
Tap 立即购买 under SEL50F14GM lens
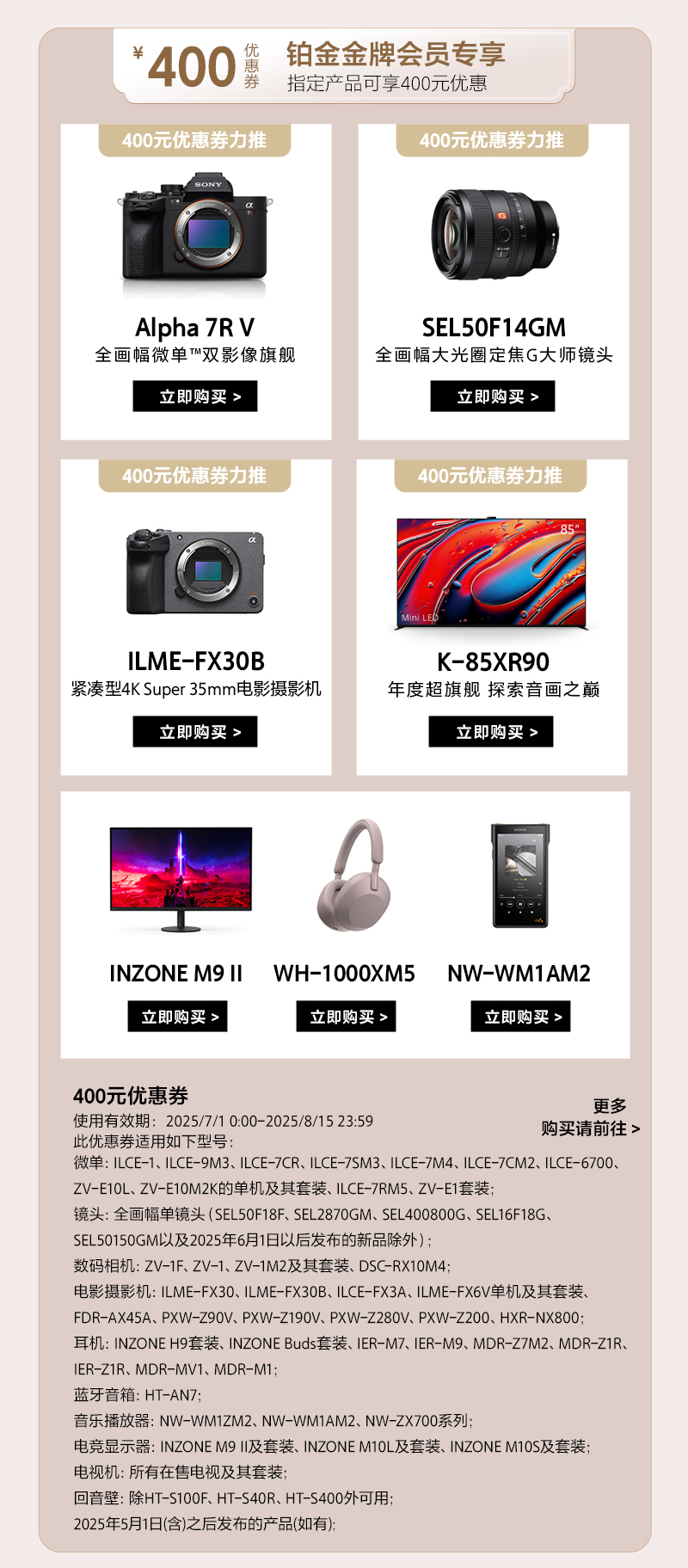493,397
